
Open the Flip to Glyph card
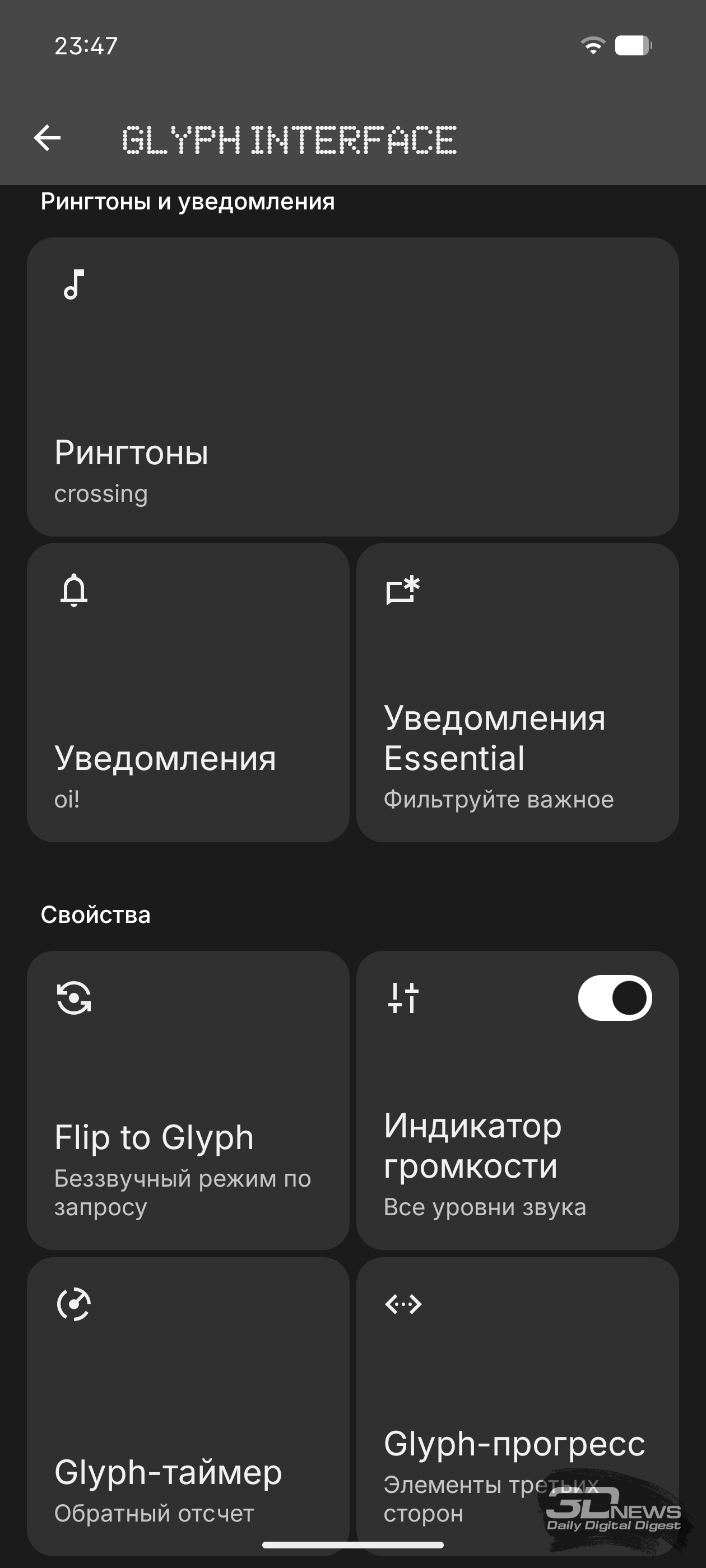click(188, 1100)
